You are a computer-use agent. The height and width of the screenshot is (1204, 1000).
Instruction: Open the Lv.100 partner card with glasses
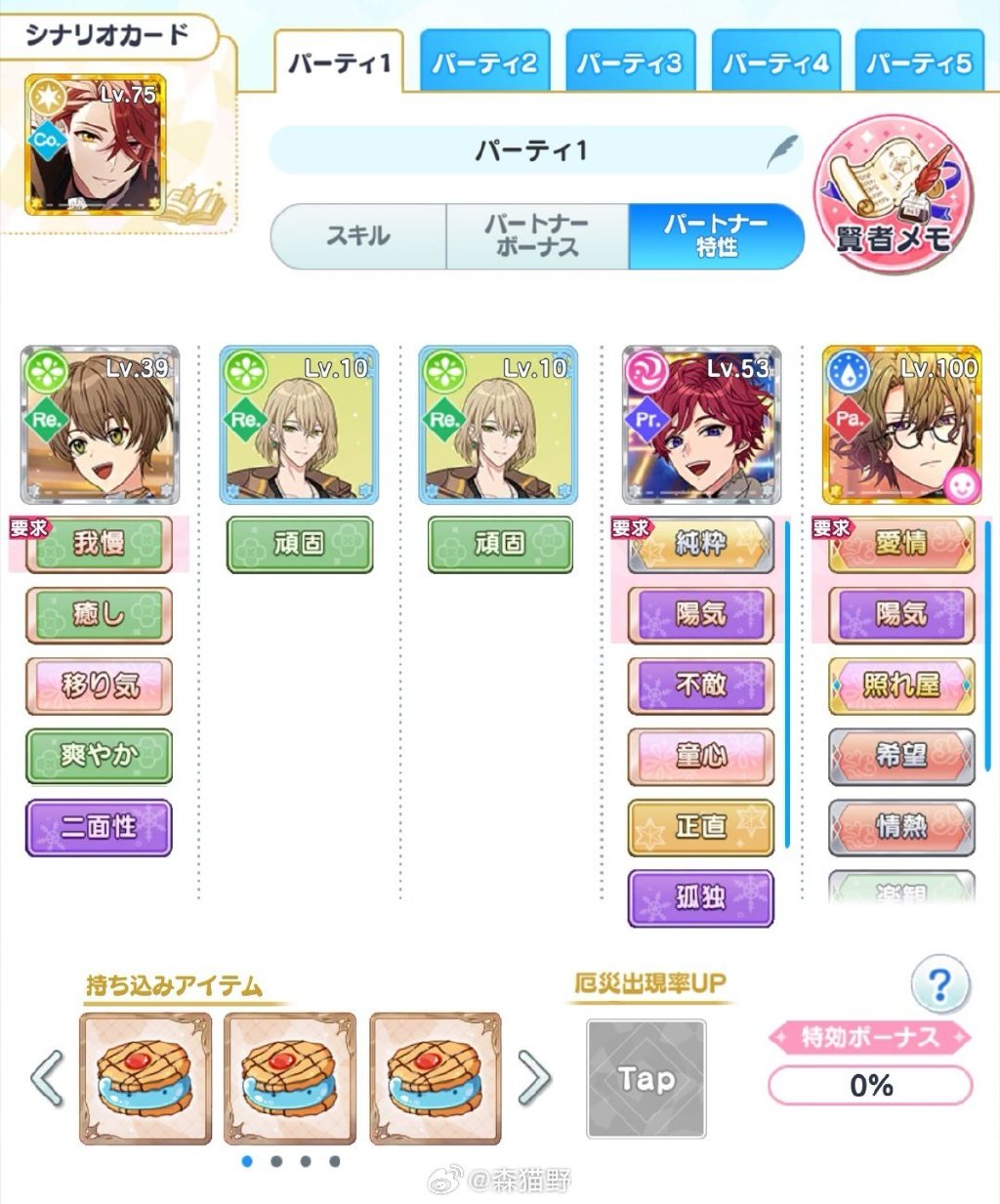[900, 424]
